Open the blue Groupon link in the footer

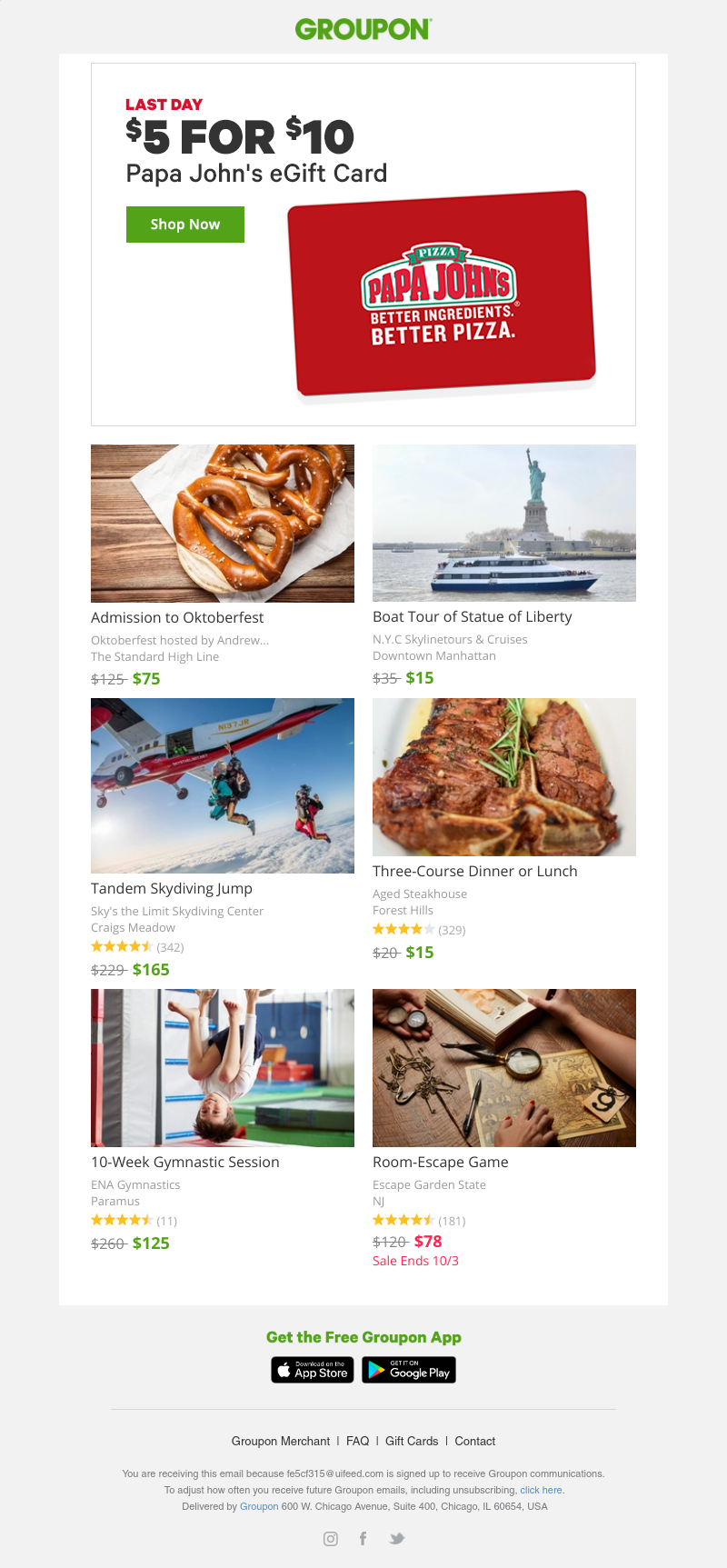coord(259,1506)
